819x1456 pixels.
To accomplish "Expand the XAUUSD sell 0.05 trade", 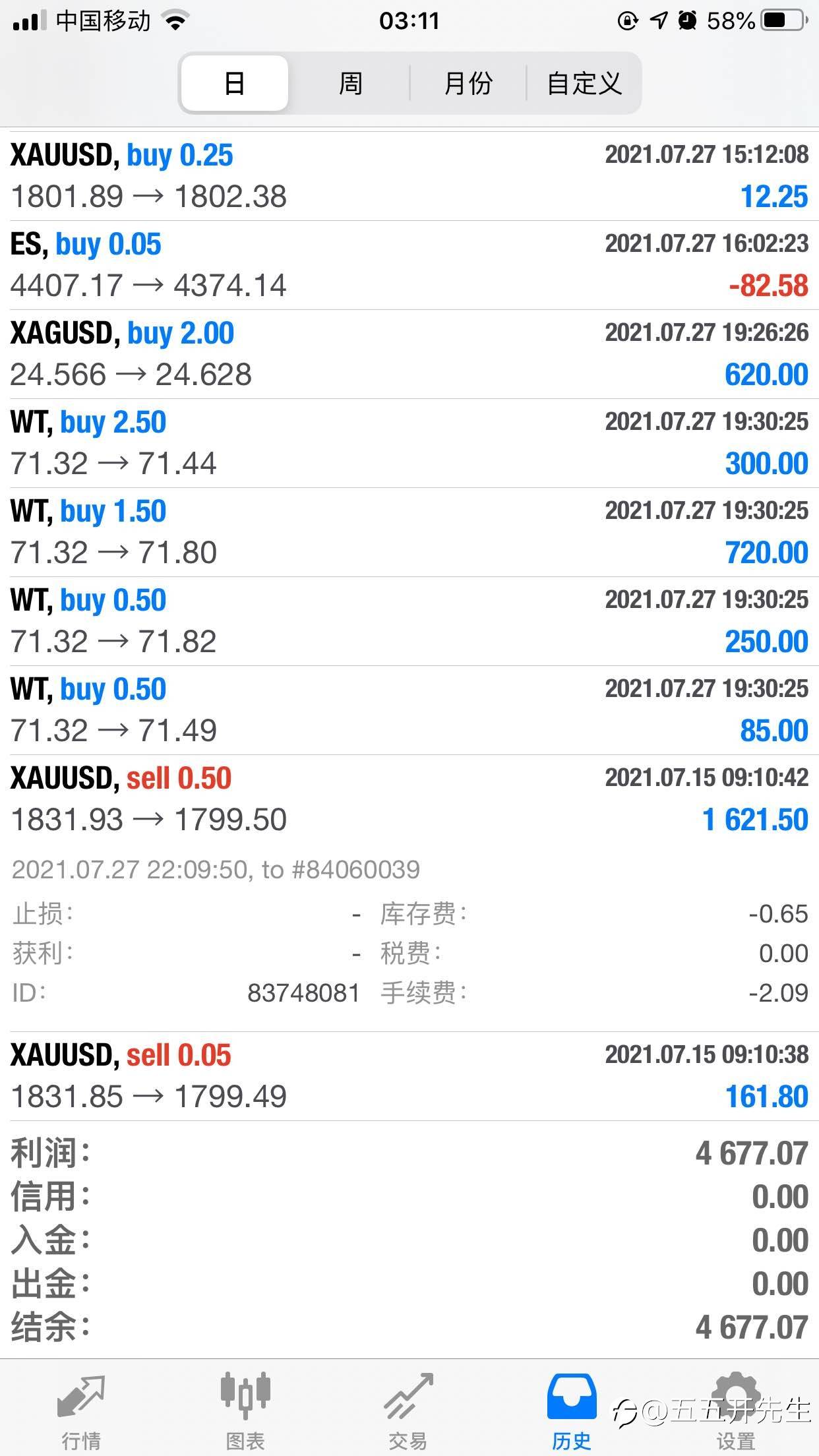I will point(409,1076).
